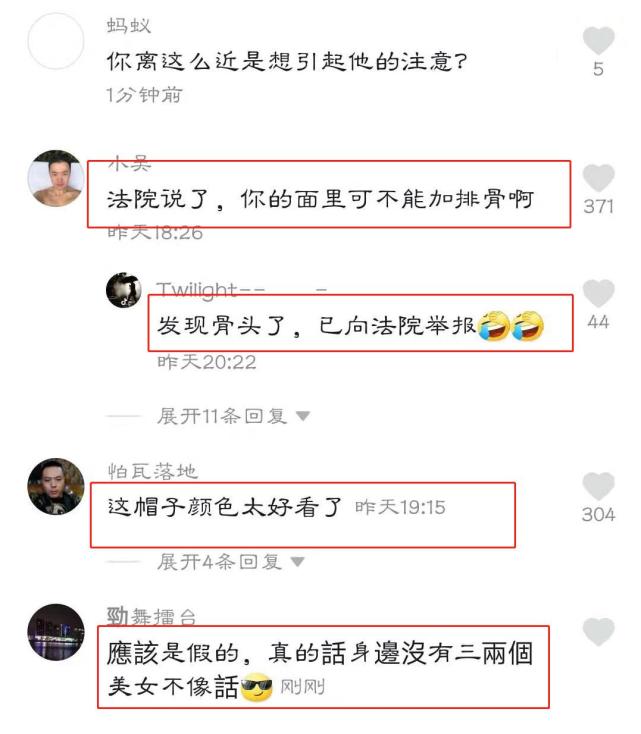Like 帕瓦落地's comment about 帽子
This screenshot has width=641, height=734.
click(598, 486)
